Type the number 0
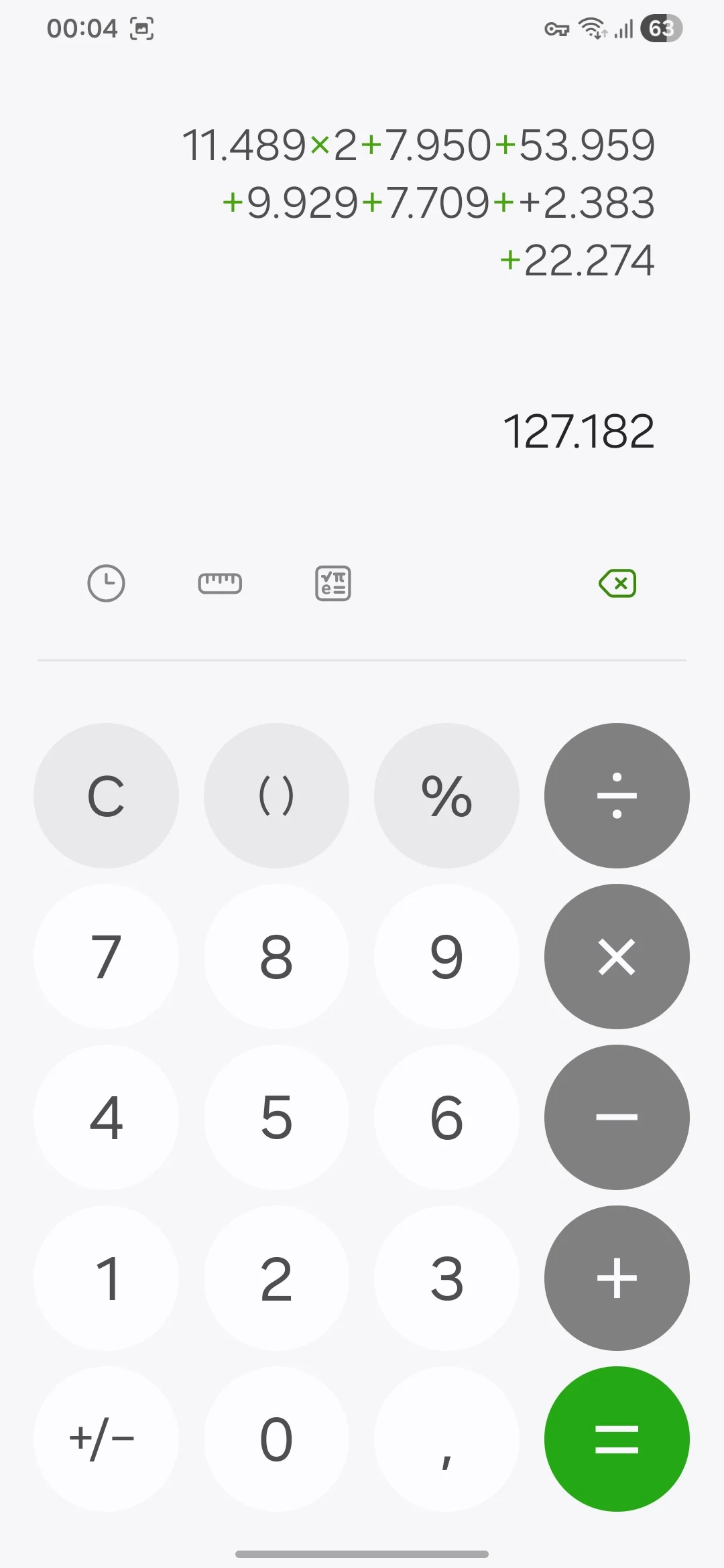Screen dimensions: 724x1568 (276, 1439)
